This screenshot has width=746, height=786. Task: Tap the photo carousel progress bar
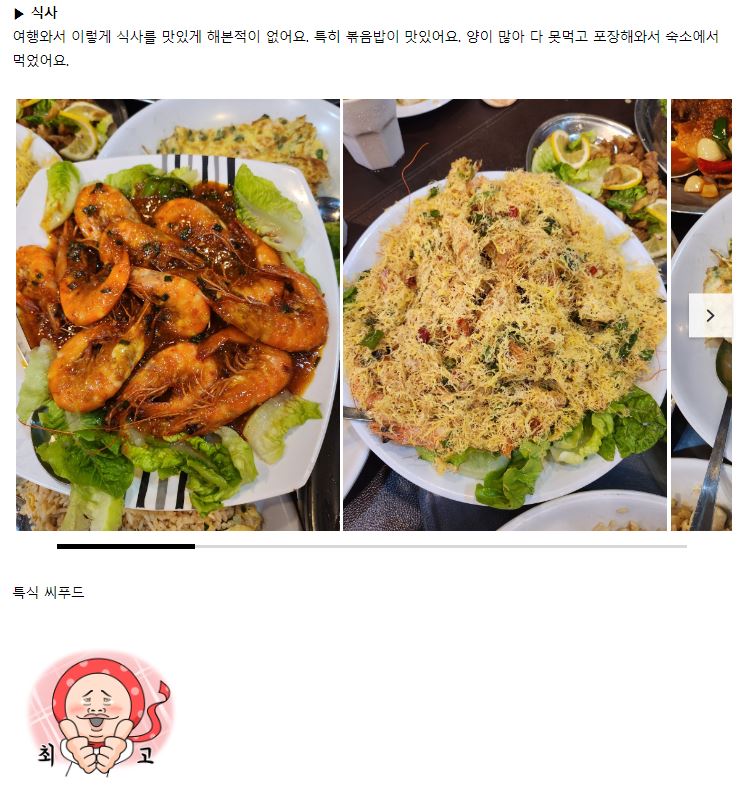[x=371, y=546]
